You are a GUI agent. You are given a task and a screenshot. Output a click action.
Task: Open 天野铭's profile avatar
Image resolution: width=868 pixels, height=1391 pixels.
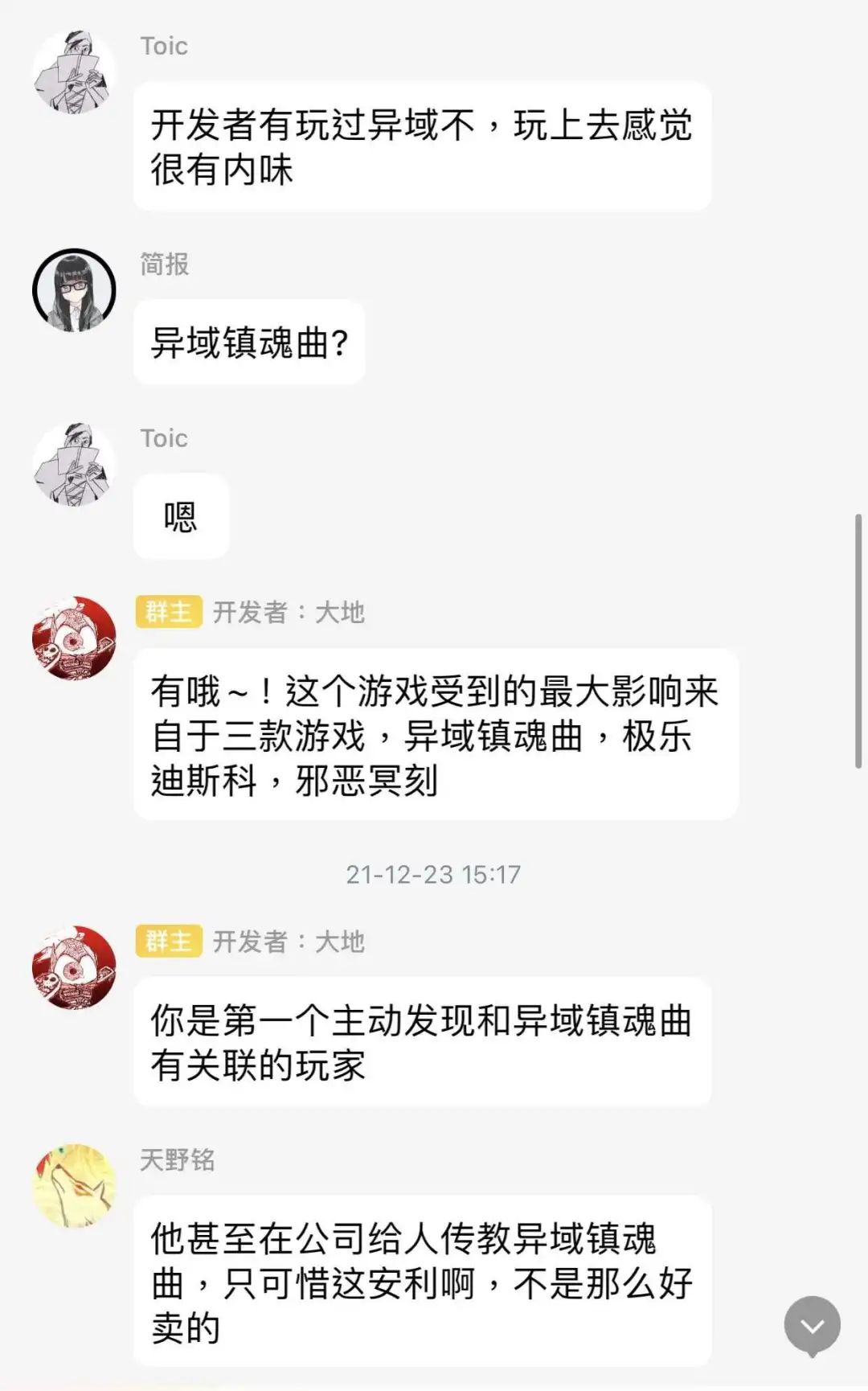(74, 1185)
